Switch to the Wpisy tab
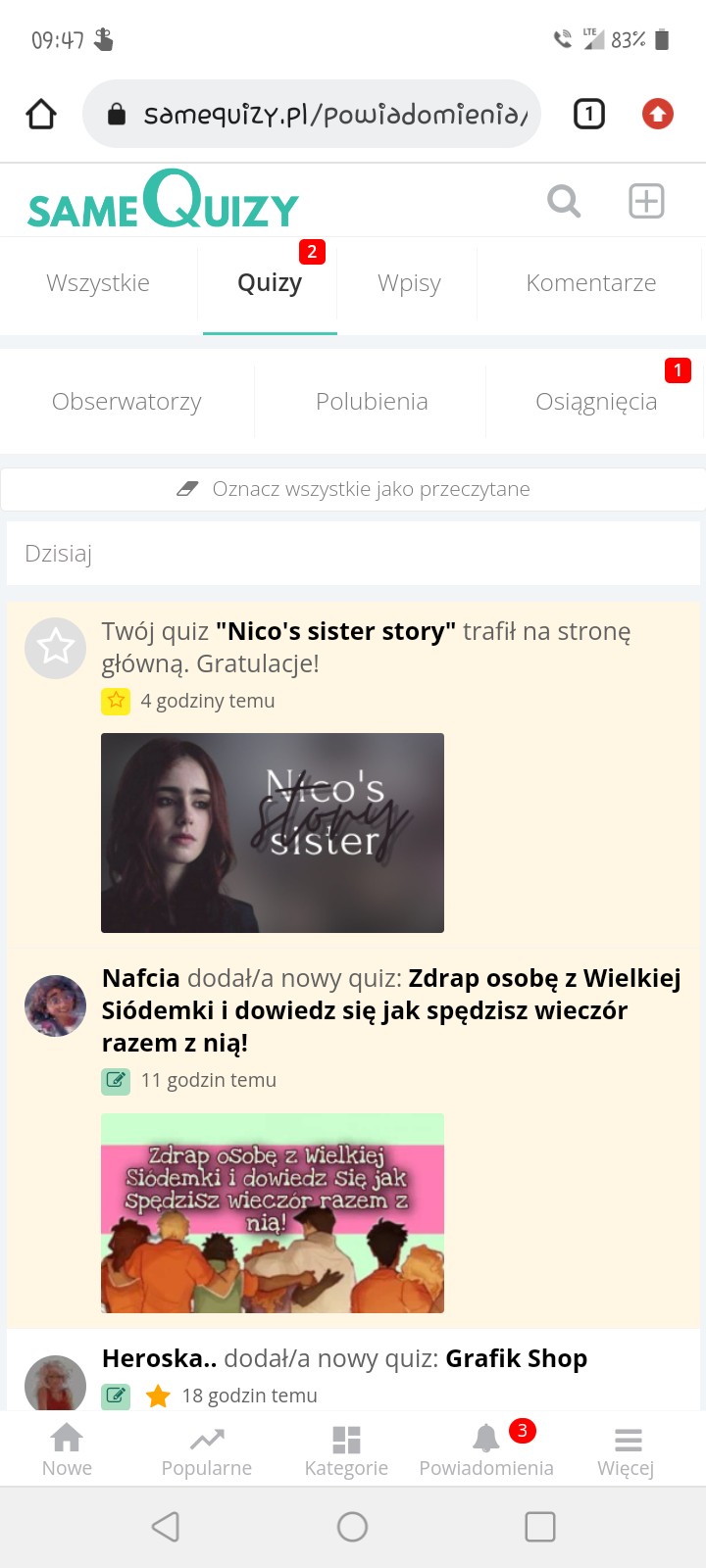 [409, 283]
